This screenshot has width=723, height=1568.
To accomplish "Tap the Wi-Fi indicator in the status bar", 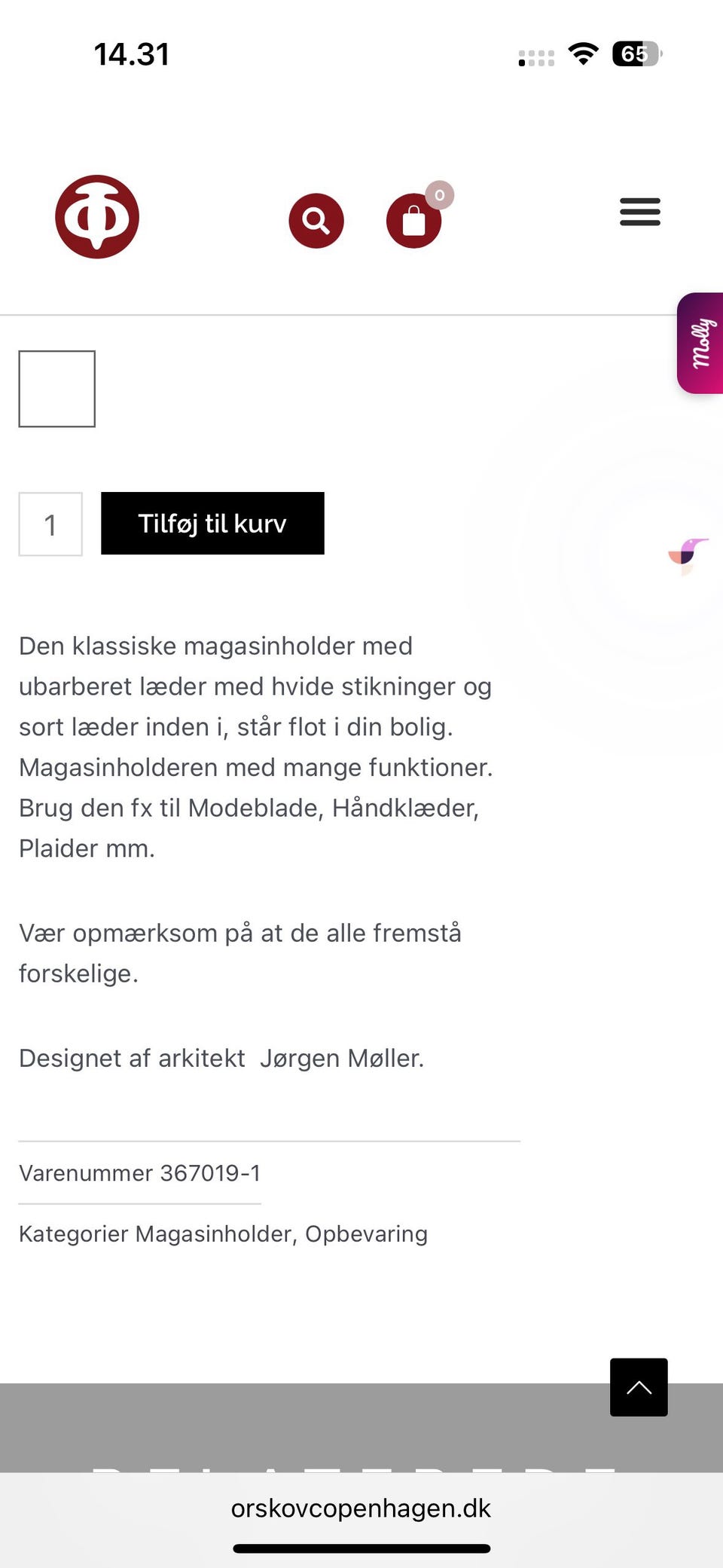I will click(x=582, y=53).
